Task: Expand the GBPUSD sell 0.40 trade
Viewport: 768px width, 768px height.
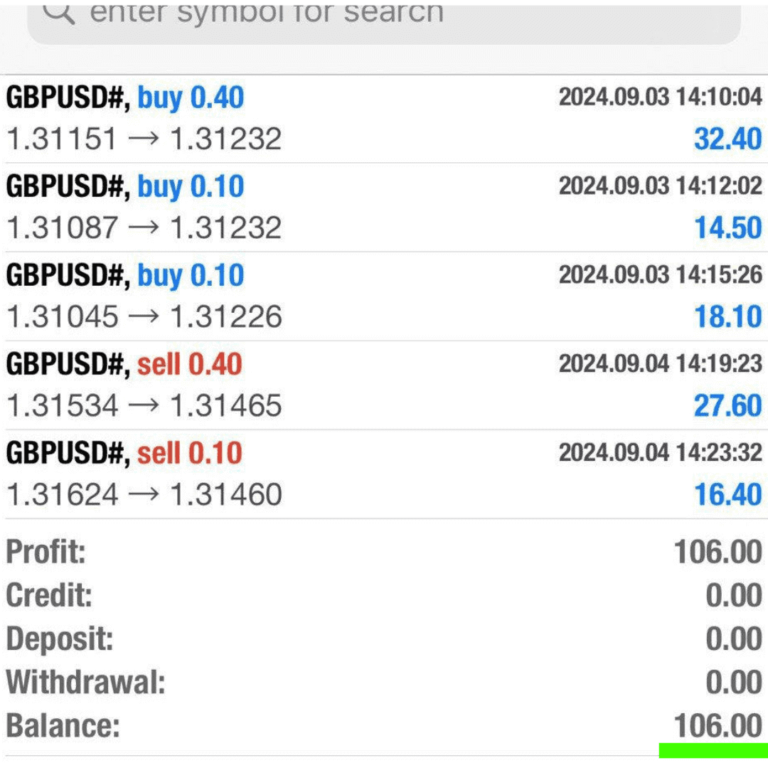Action: 384,385
